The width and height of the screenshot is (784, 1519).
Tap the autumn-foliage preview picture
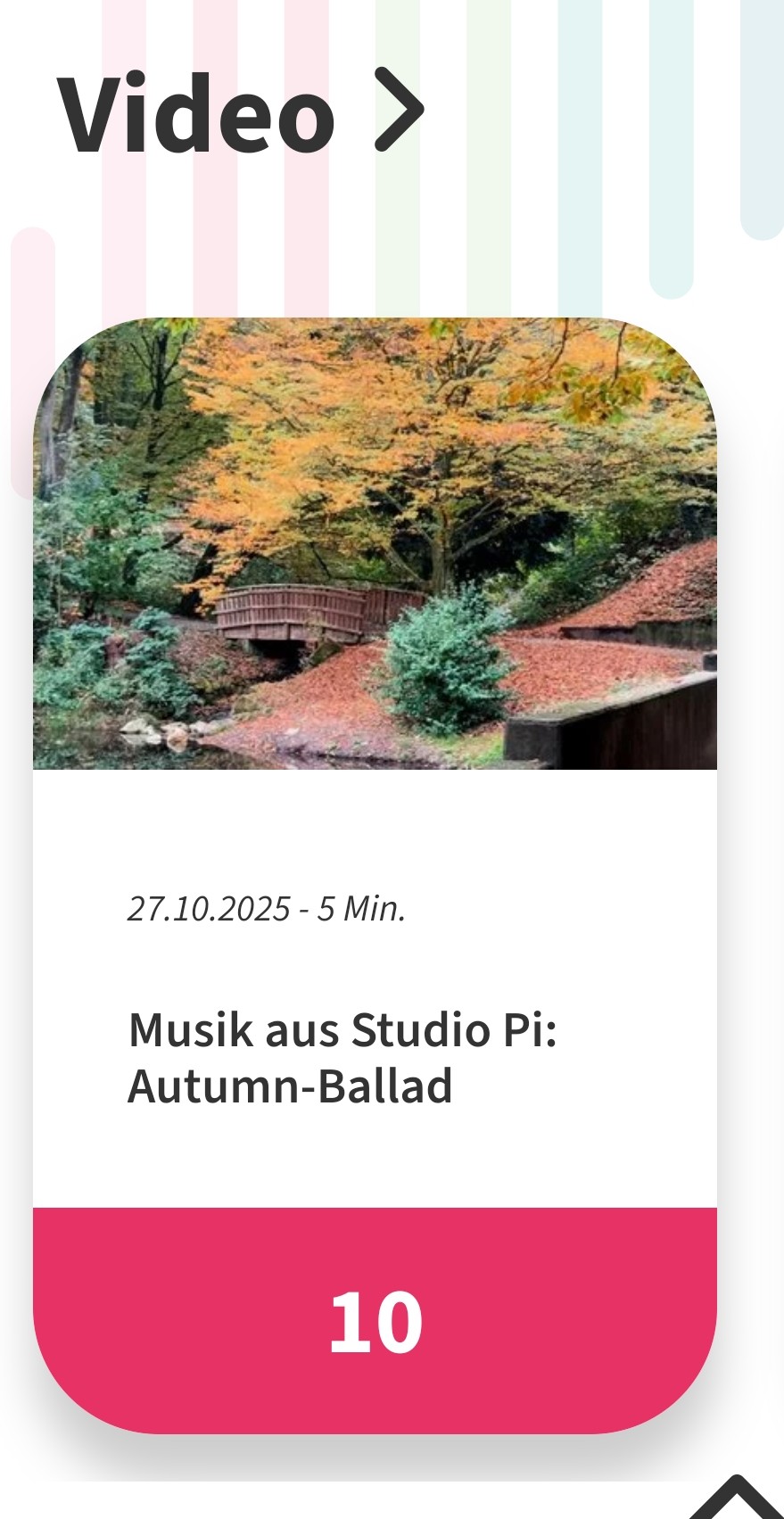coord(375,541)
